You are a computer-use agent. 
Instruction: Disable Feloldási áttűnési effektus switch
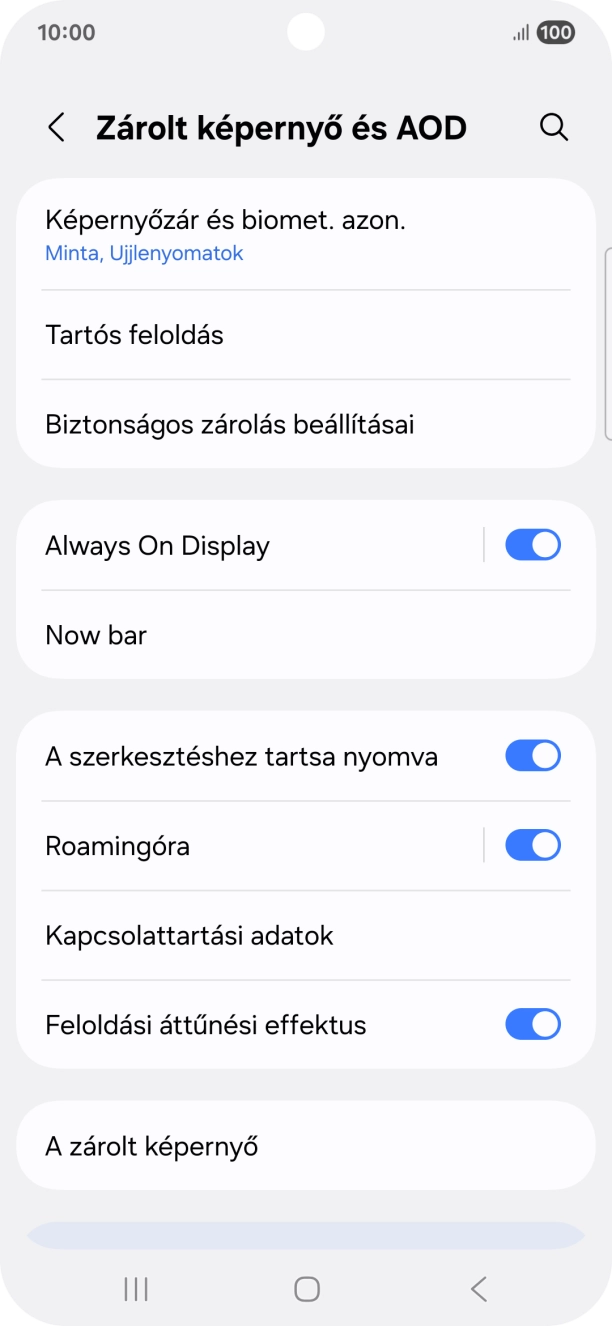[x=533, y=1025]
